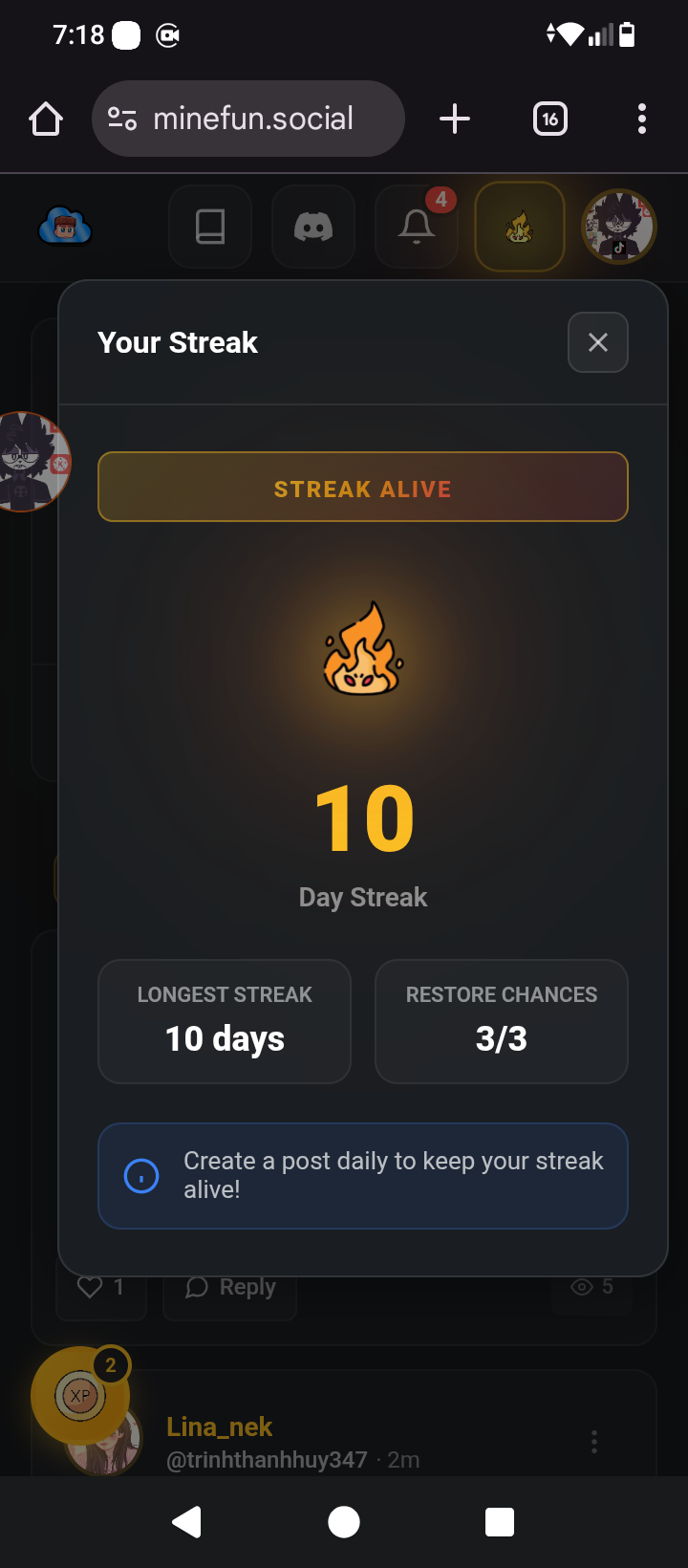The height and width of the screenshot is (1568, 688).
Task: Focus the minefun.social address bar
Action: click(252, 120)
